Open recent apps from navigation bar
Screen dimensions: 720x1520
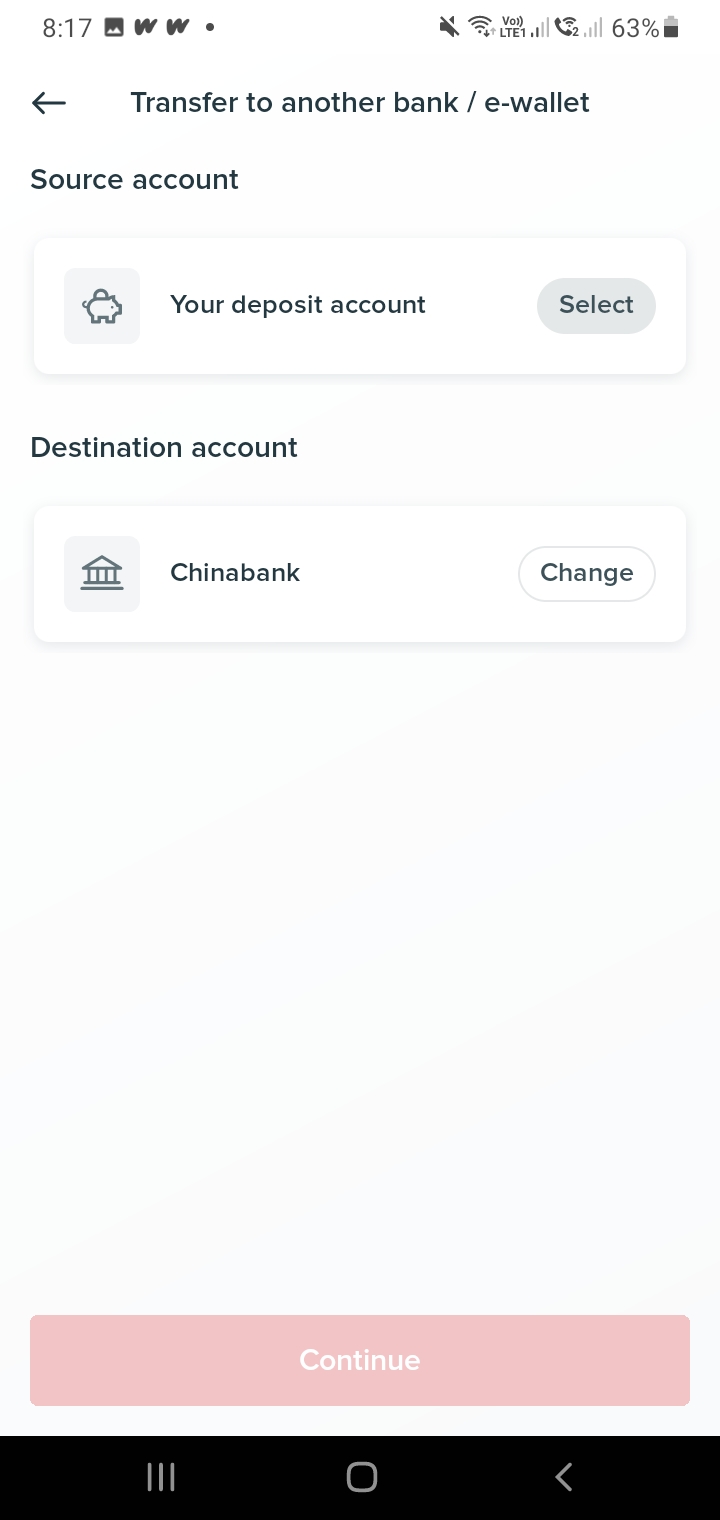click(x=160, y=1477)
